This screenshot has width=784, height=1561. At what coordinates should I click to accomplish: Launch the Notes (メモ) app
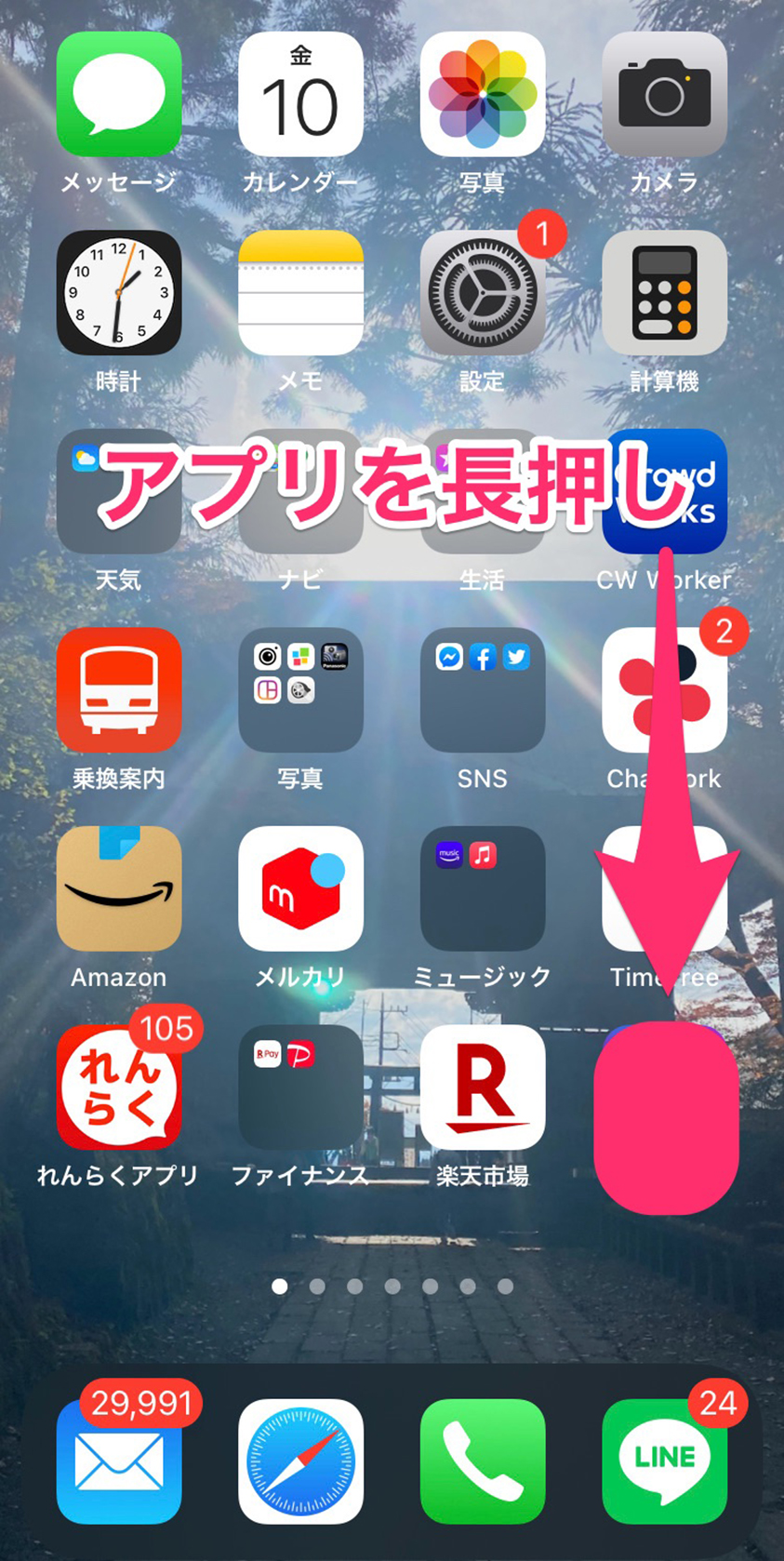pyautogui.click(x=300, y=293)
